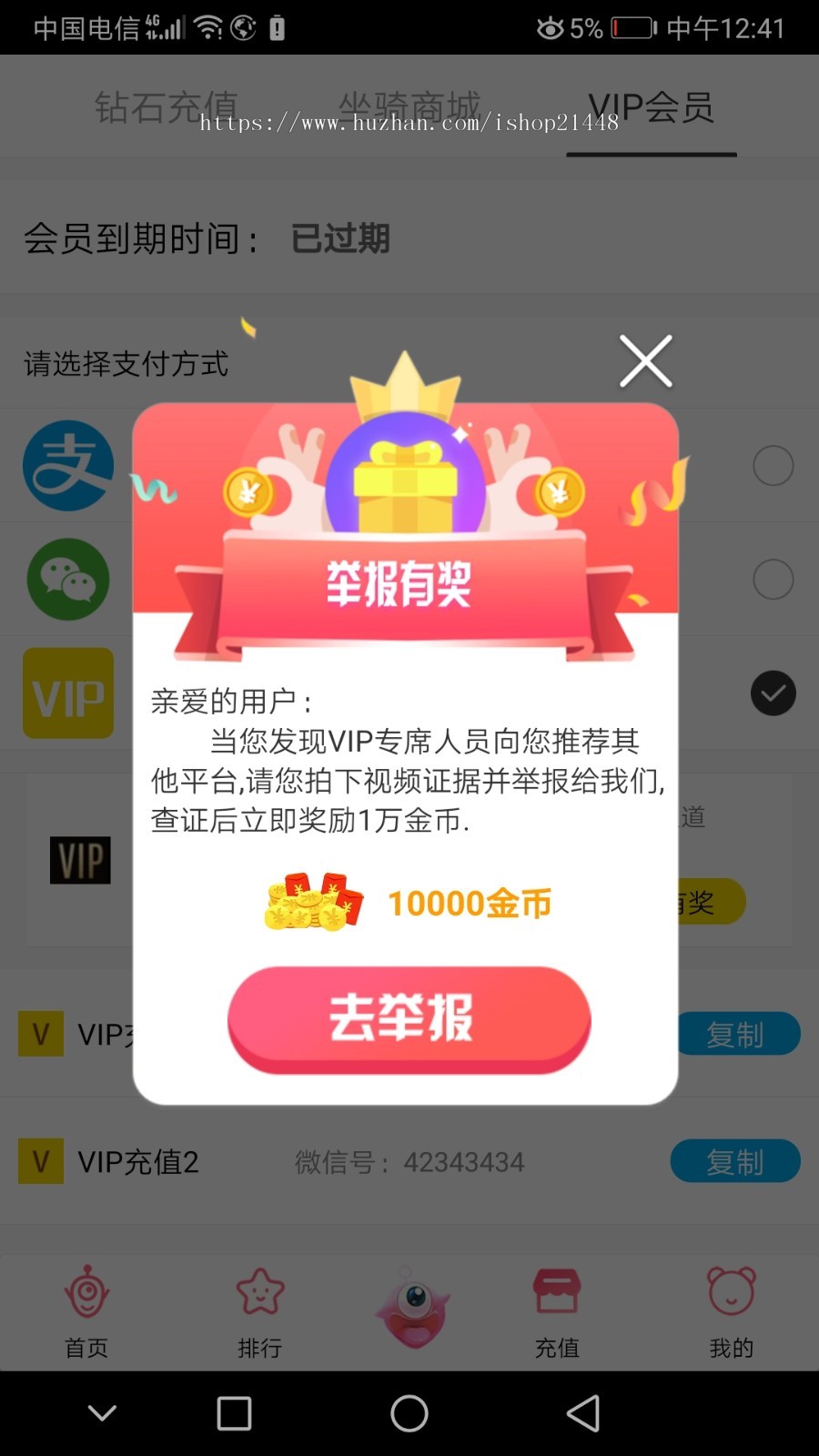Tap the center mascot navigation icon
The width and height of the screenshot is (819, 1456).
click(410, 1310)
